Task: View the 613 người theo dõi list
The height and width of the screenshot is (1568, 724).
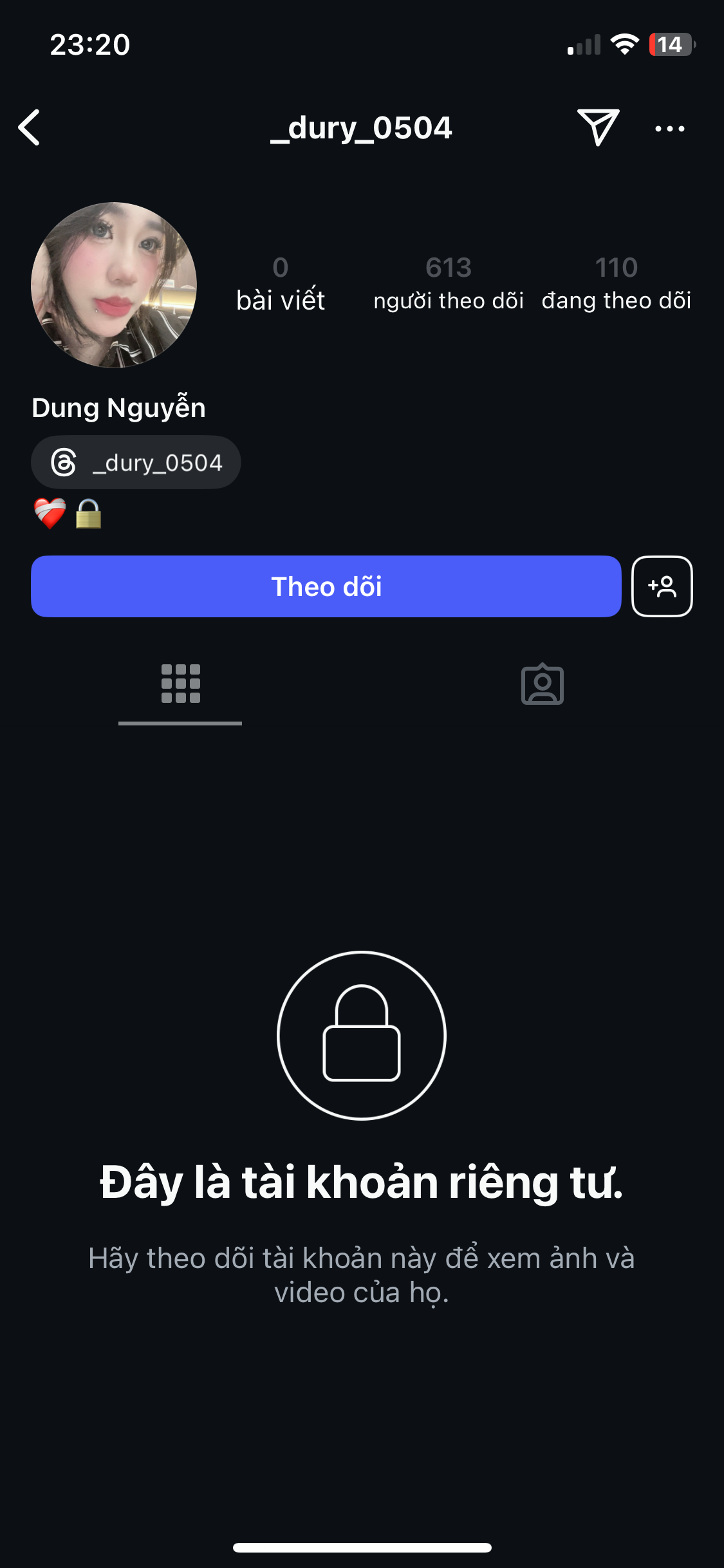Action: click(x=449, y=283)
